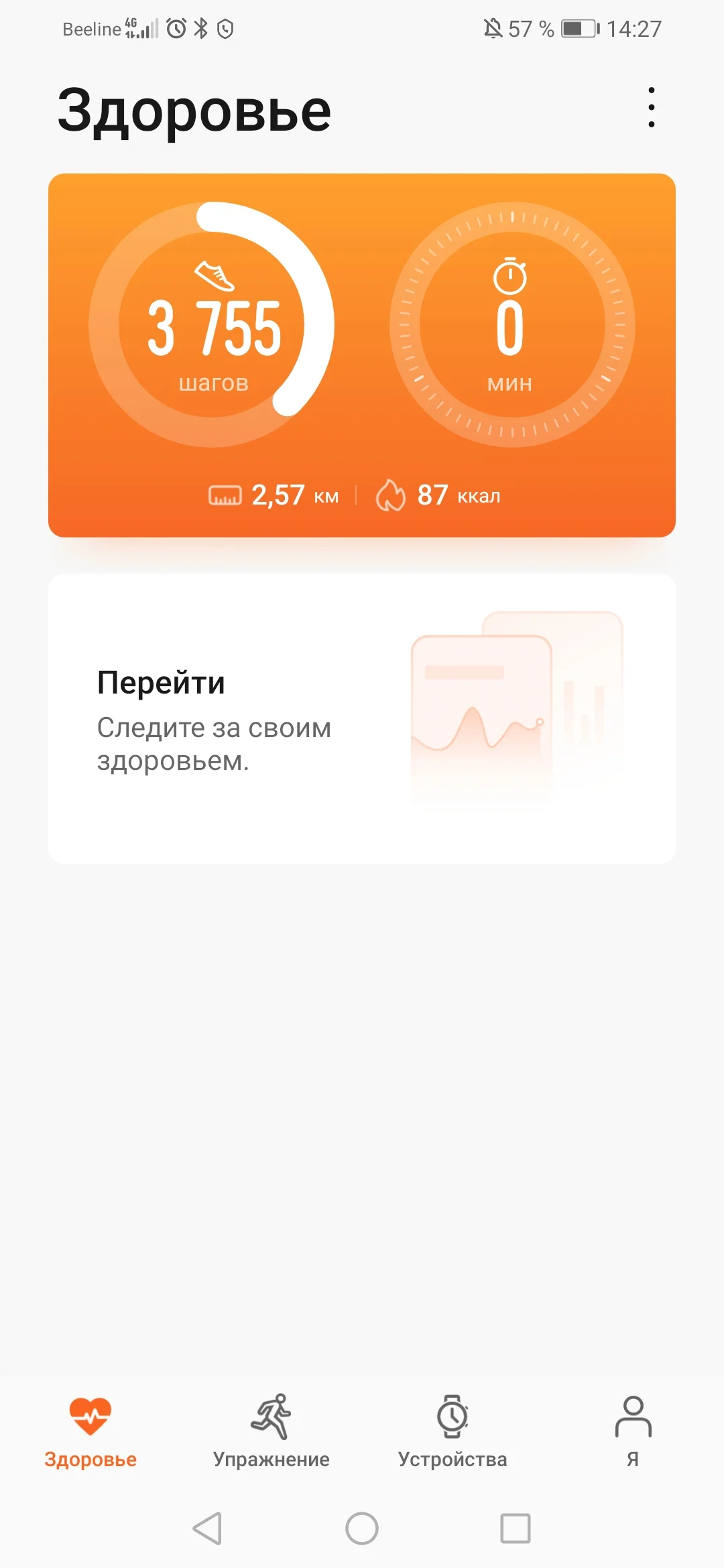The height and width of the screenshot is (1568, 724).
Task: Open the three-dot overflow menu
Action: [651, 107]
